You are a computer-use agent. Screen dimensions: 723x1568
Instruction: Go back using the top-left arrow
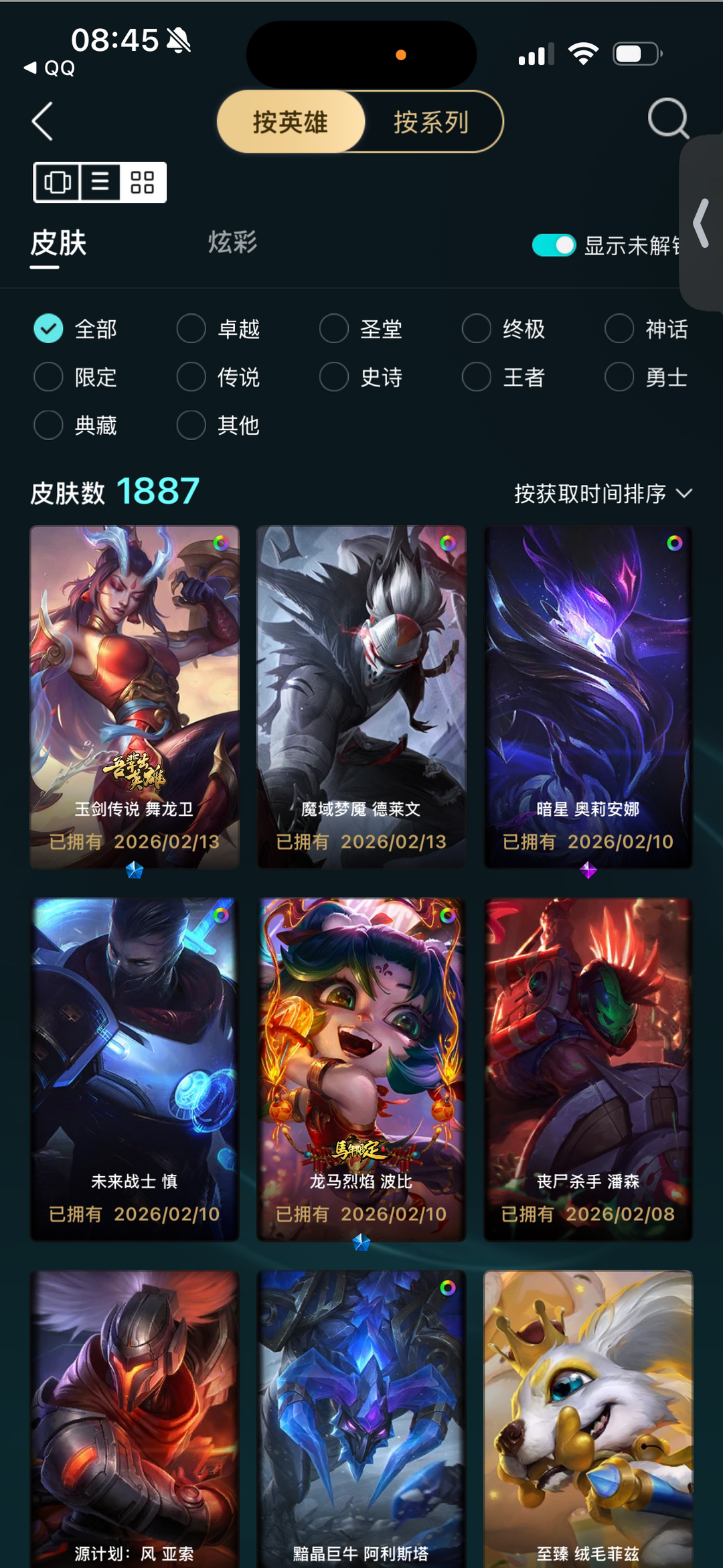[42, 121]
